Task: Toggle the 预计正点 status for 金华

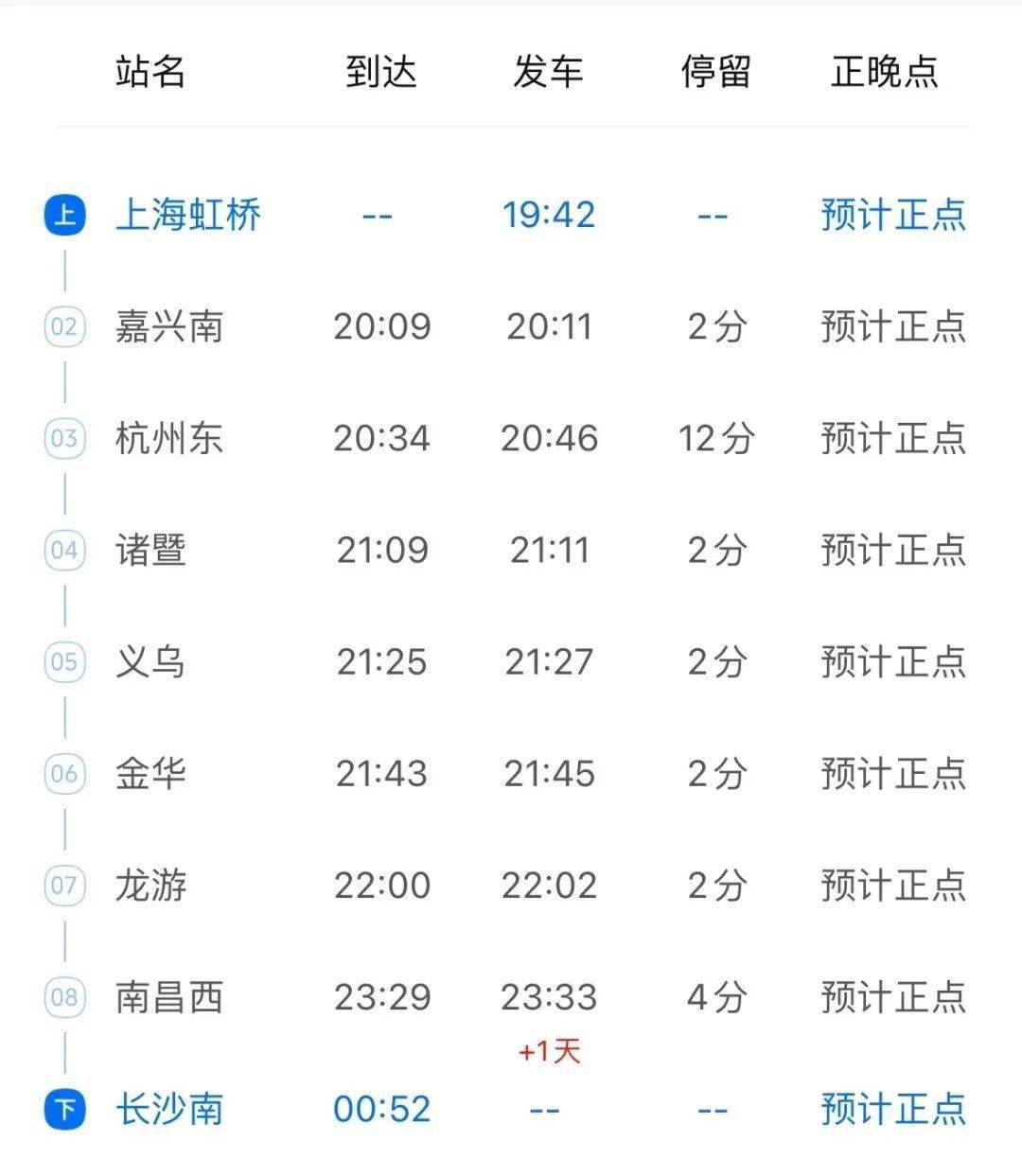Action: click(890, 773)
